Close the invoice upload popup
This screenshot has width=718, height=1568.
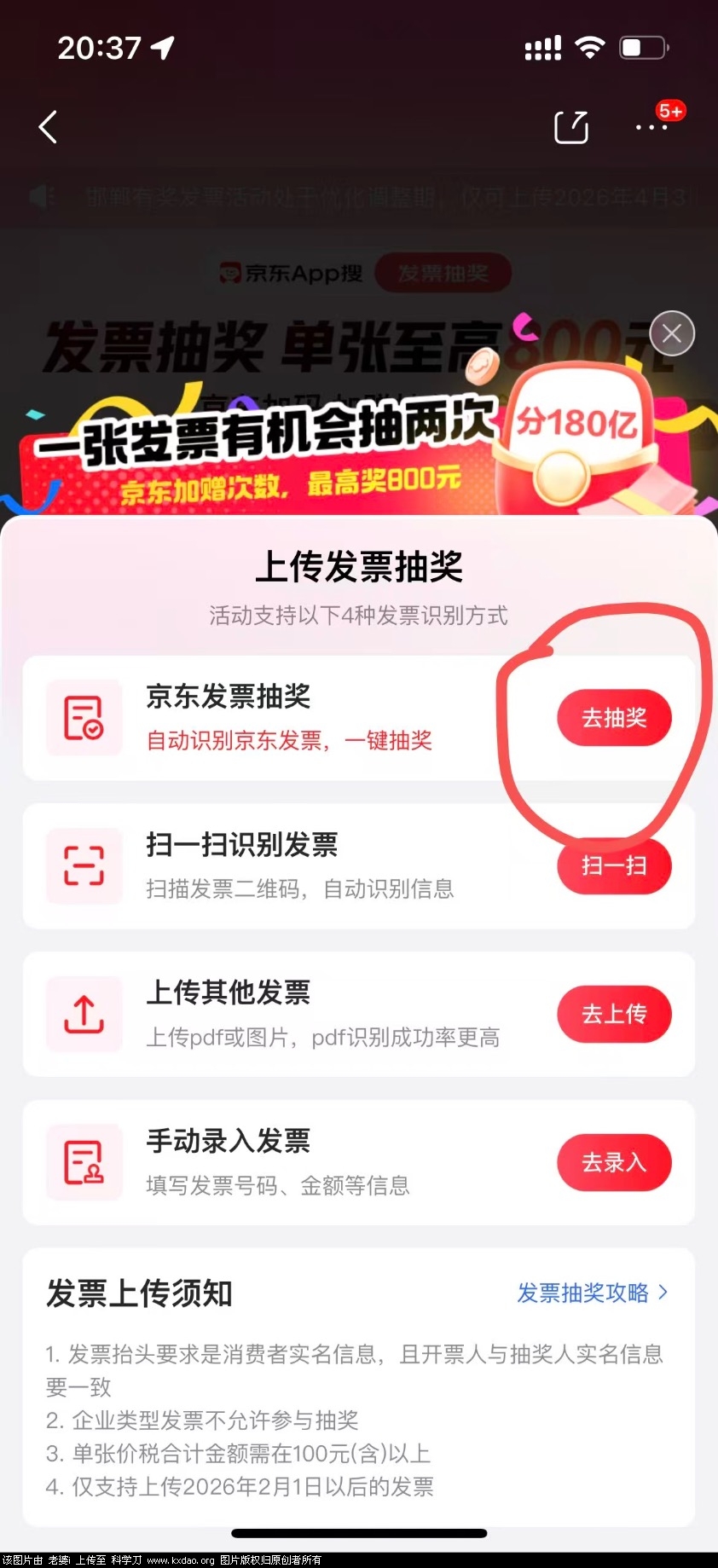click(x=672, y=333)
